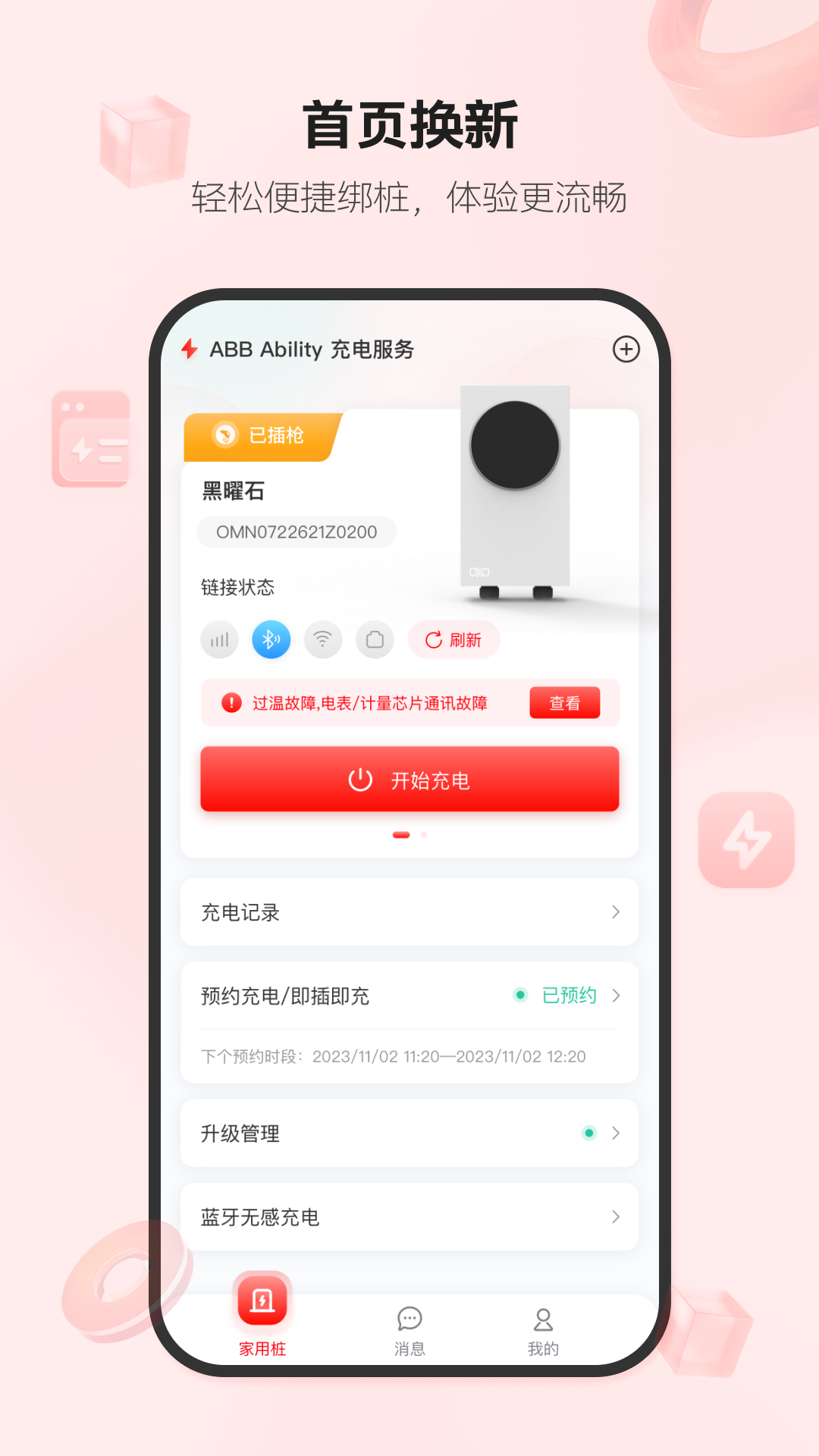Tap the 我的 profile icon
This screenshot has height=1456, width=819.
click(x=543, y=1319)
